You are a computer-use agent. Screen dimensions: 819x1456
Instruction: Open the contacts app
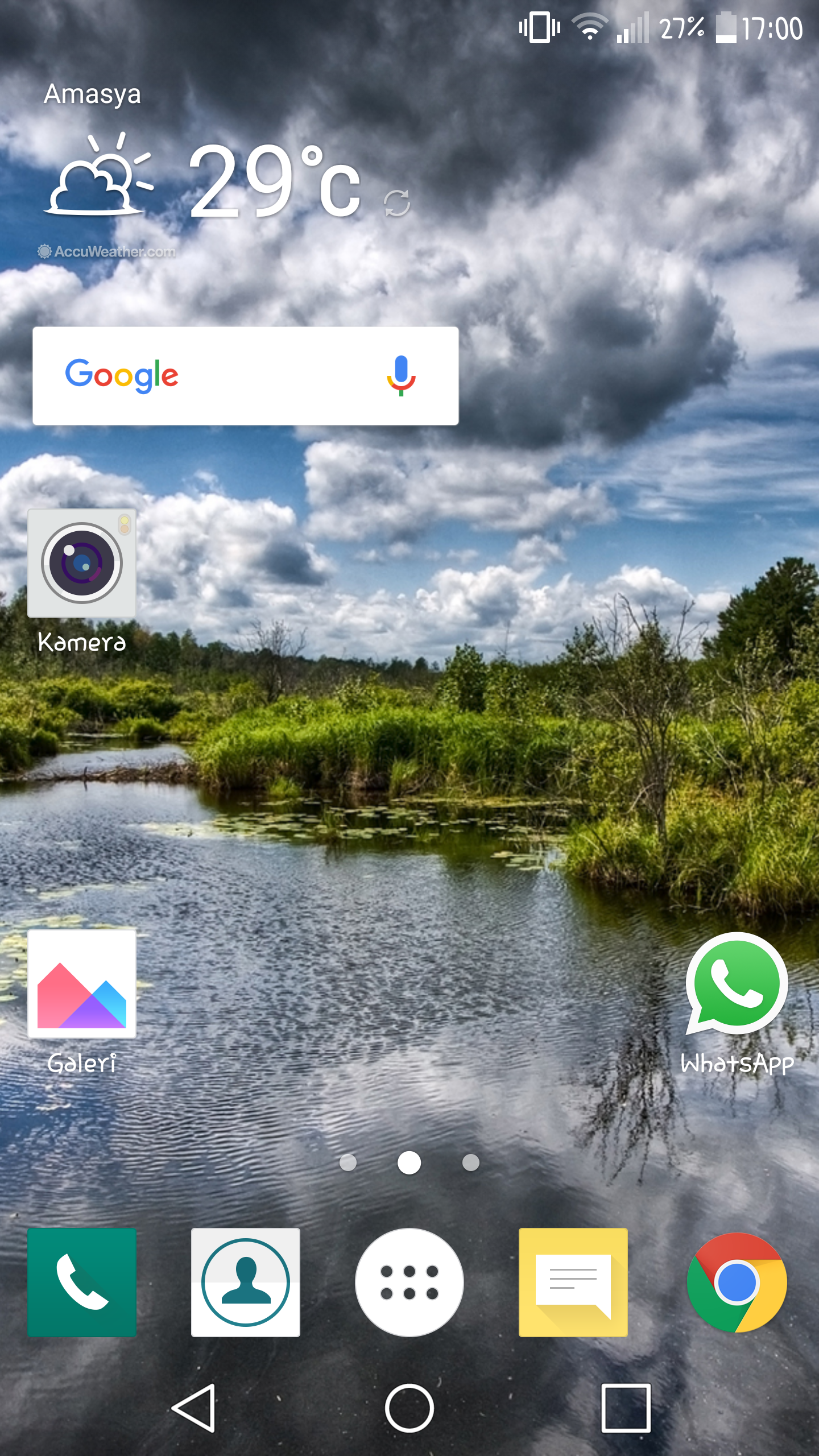coord(246,1283)
